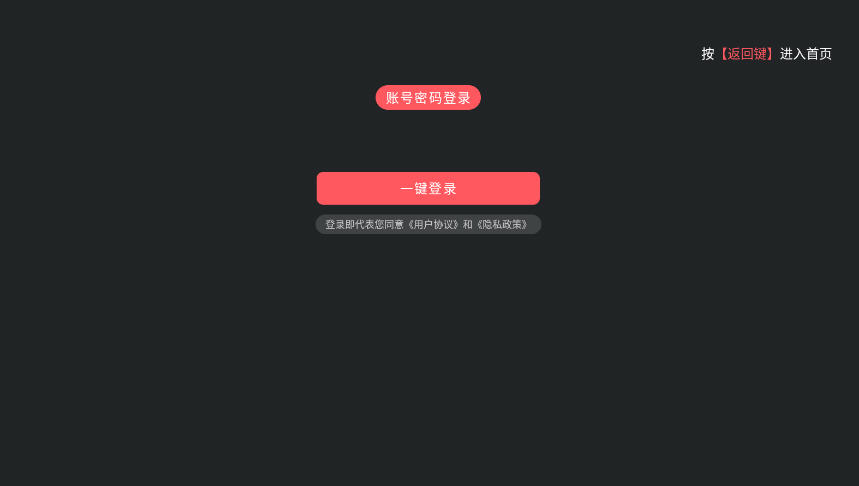Select 账号密码登录 login option
The width and height of the screenshot is (859, 486).
pyautogui.click(x=428, y=98)
